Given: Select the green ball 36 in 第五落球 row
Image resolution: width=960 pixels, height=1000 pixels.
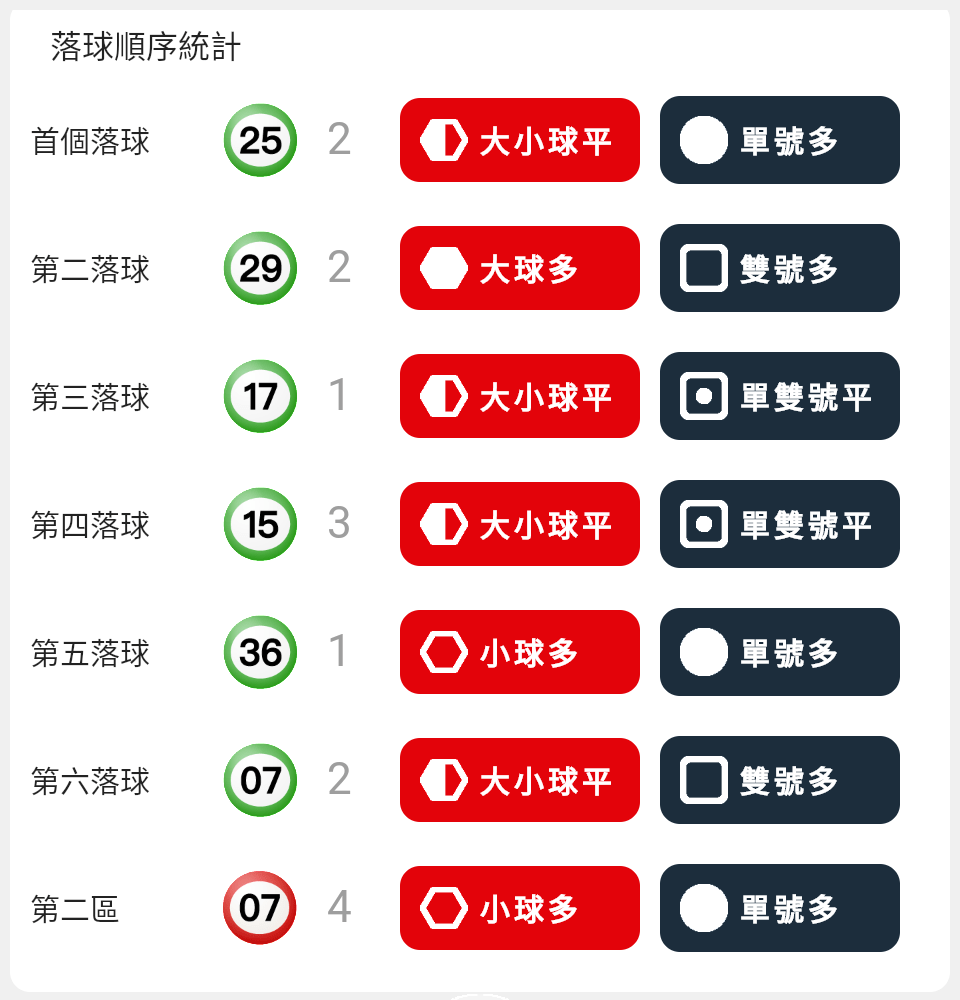Looking at the screenshot, I should (x=260, y=652).
